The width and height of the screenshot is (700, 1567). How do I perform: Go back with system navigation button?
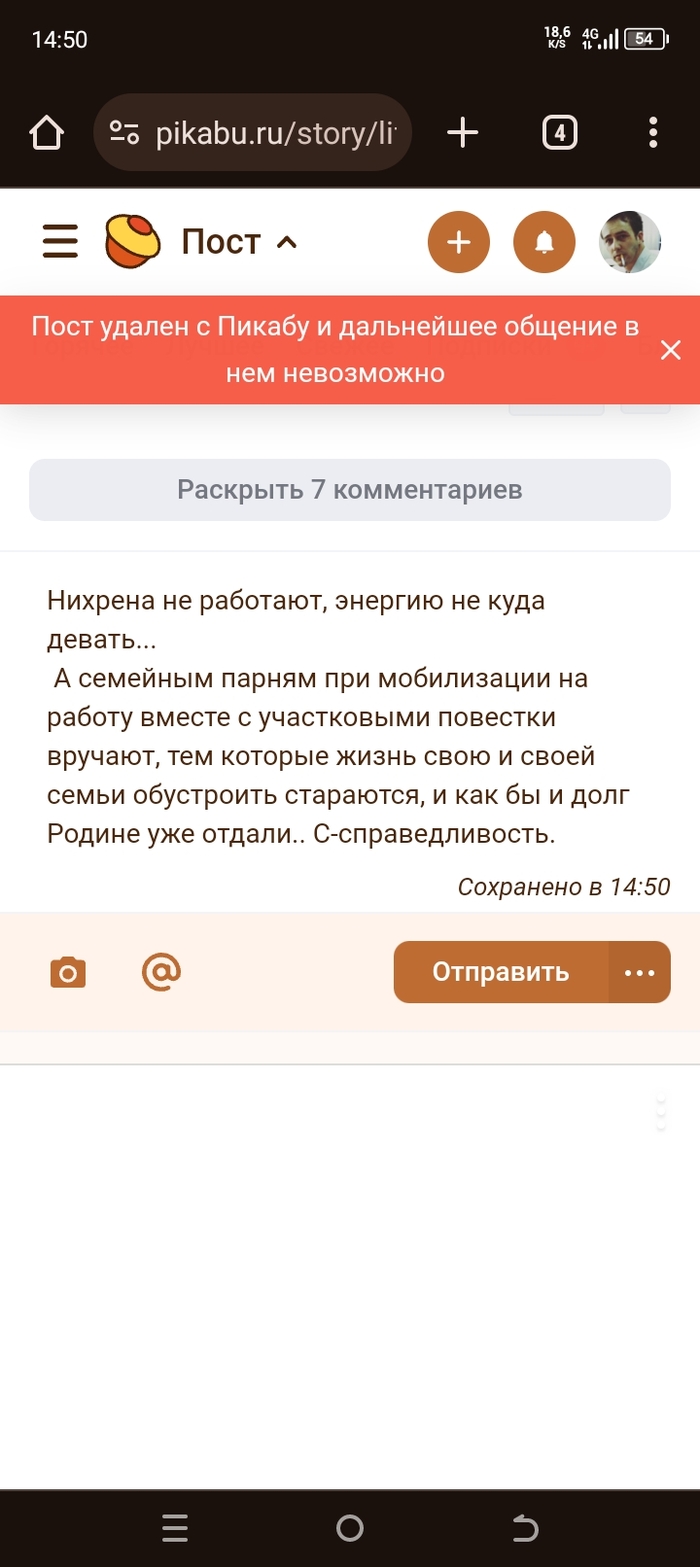524,1527
